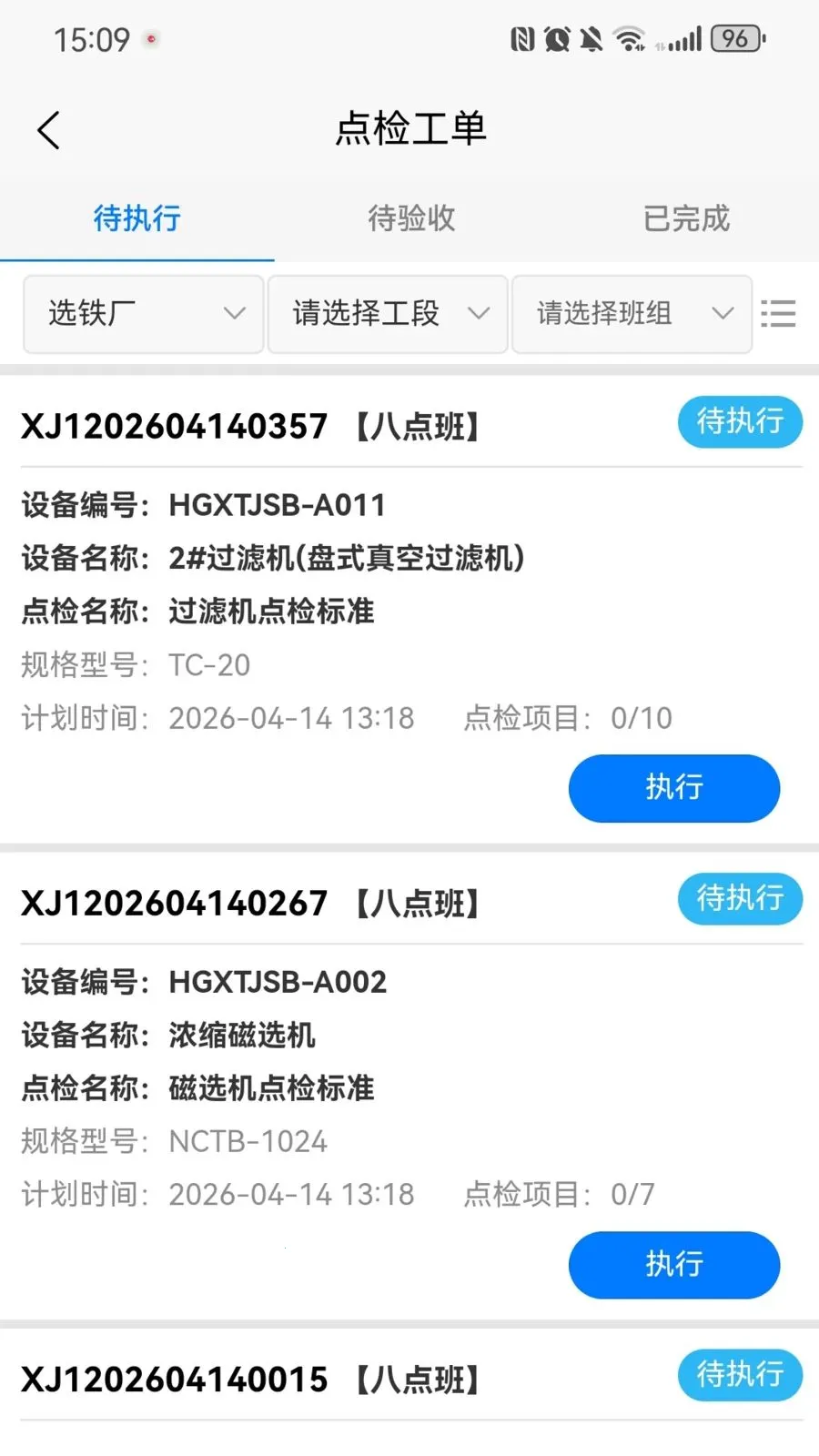819x1456 pixels.
Task: Open work order XJ1202604140015 details
Action: pyautogui.click(x=173, y=1378)
